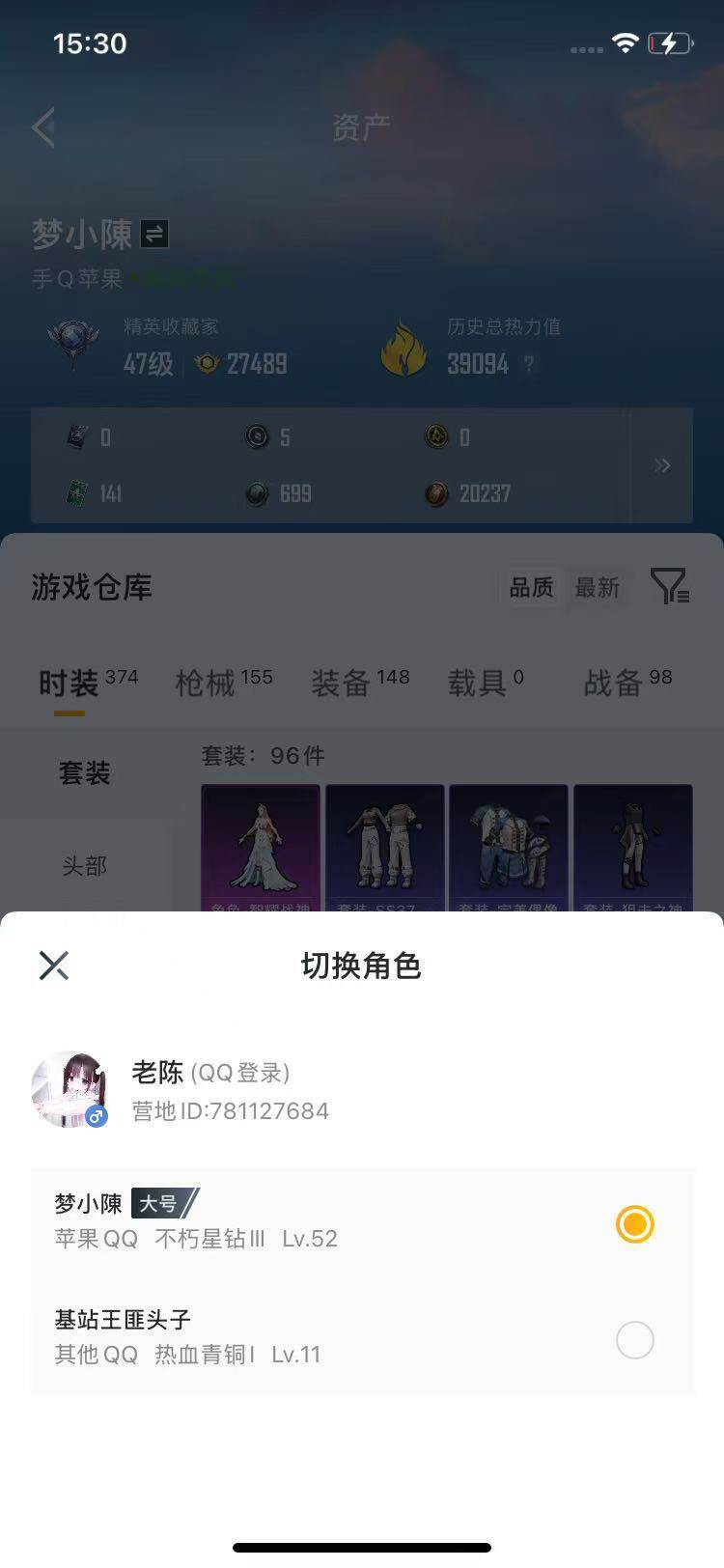Select the 基站王匪头子 character
The height and width of the screenshot is (1568, 724).
pos(634,1340)
